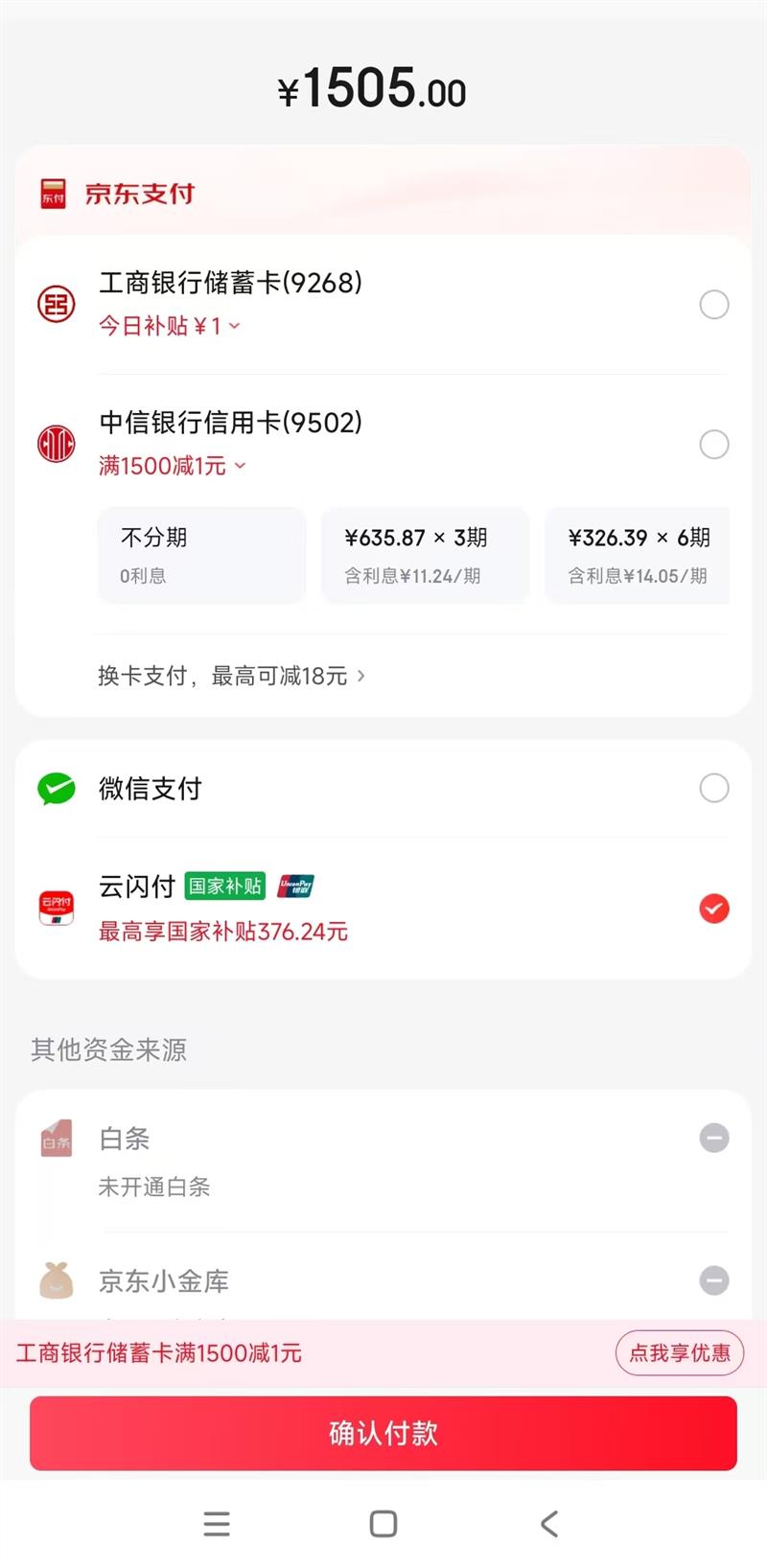Expand the 满1500减1元 discount details

pyautogui.click(x=173, y=466)
